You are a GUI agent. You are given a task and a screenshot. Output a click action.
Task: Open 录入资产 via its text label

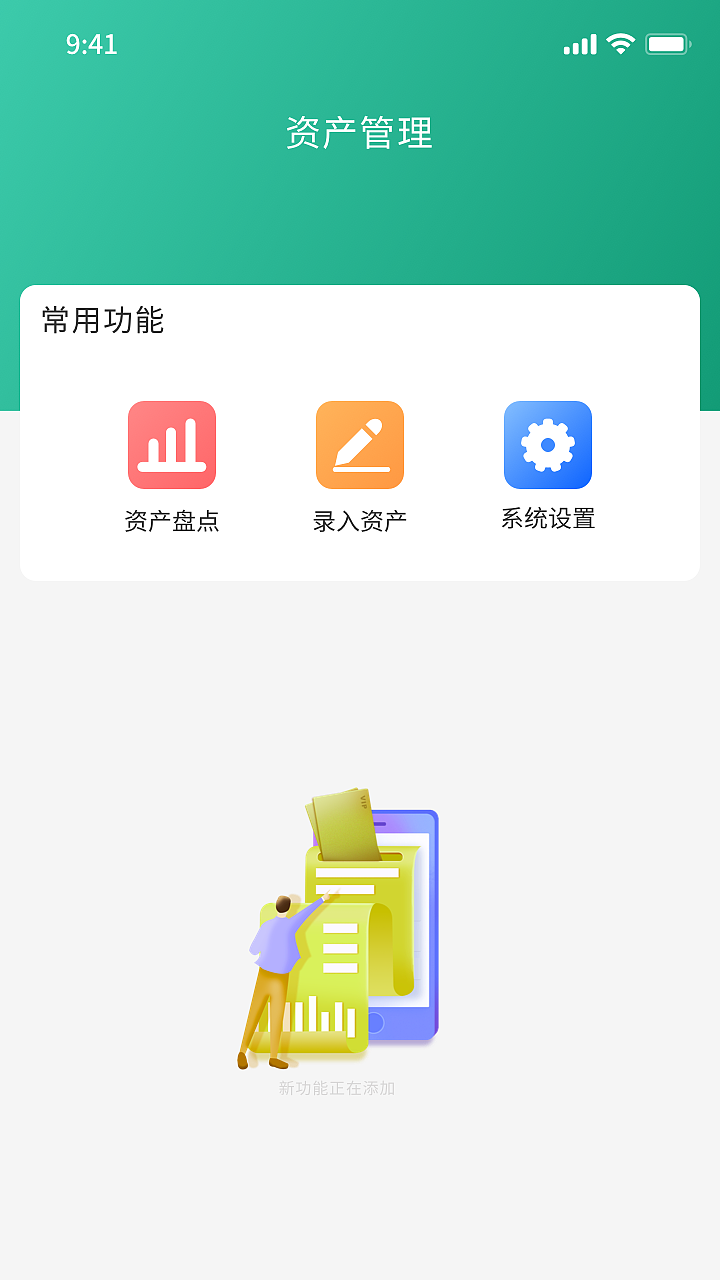(359, 519)
